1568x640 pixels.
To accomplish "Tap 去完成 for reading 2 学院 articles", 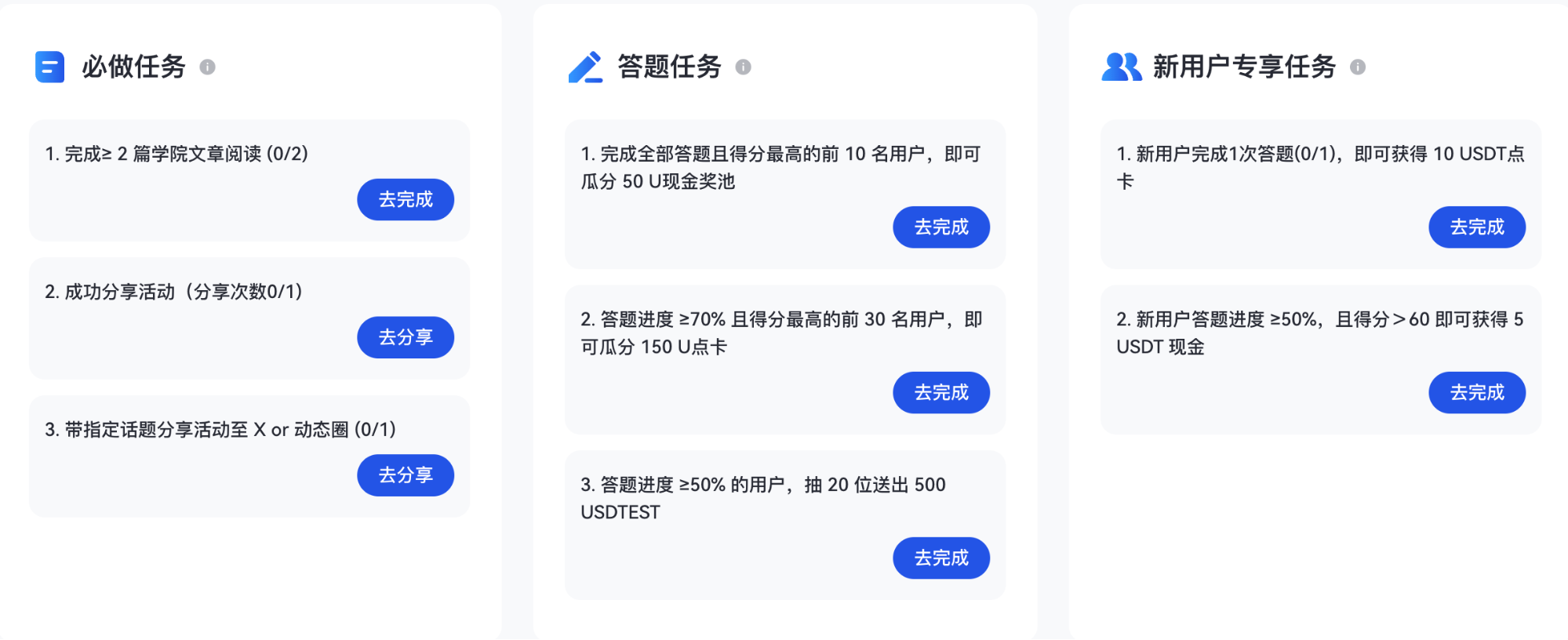I will 406,200.
